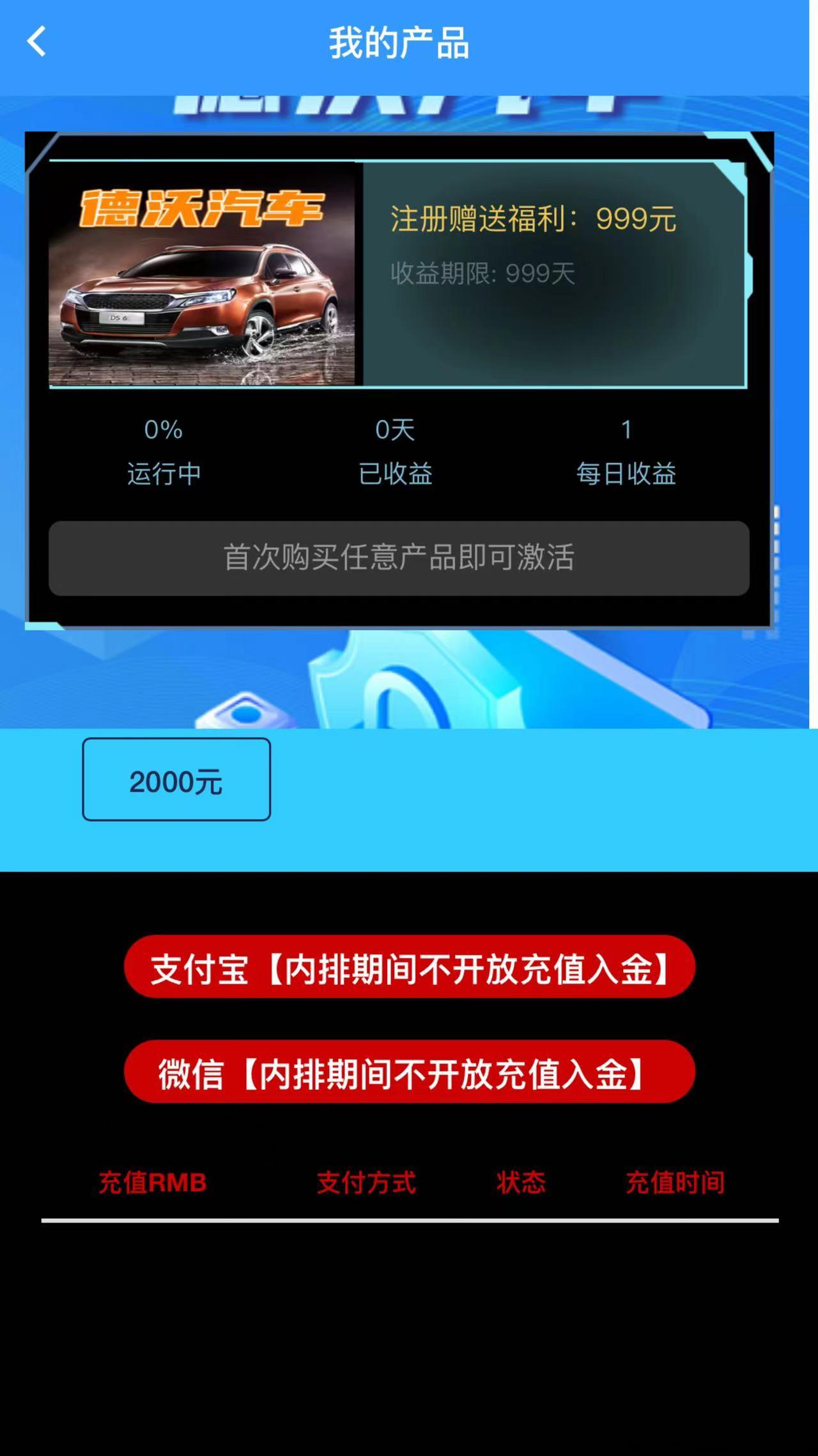Image resolution: width=818 pixels, height=1456 pixels.
Task: Go back using the top-left arrow
Action: pyautogui.click(x=37, y=42)
